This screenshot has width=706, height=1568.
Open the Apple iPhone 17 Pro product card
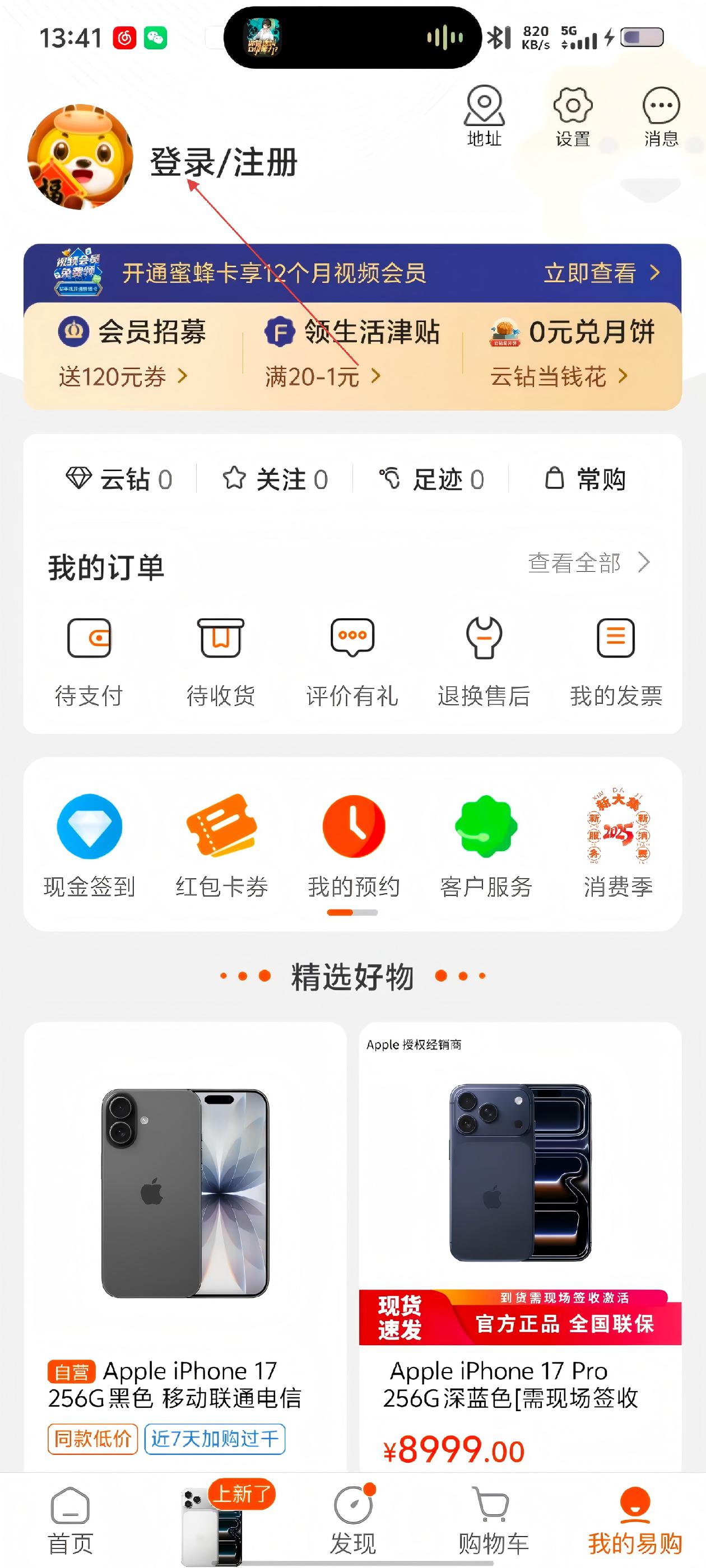click(x=519, y=1217)
